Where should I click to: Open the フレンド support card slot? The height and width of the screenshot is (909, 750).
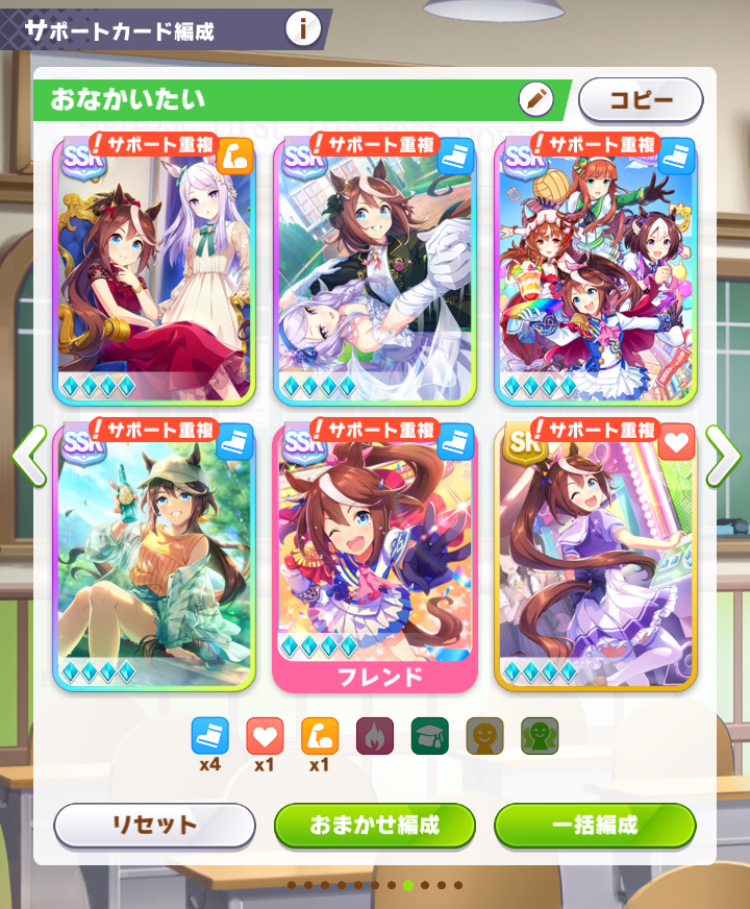point(375,555)
